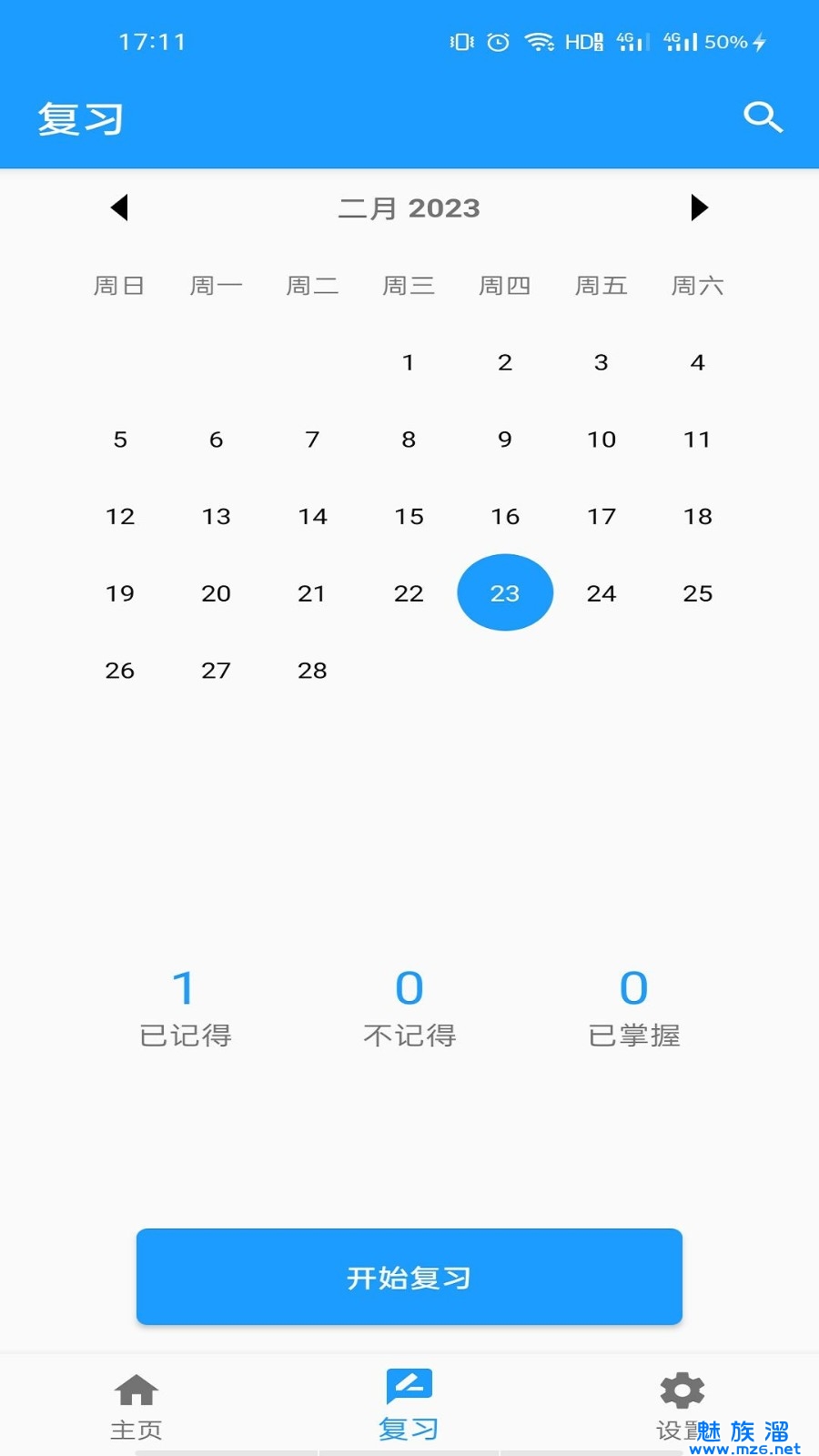
Task: Tap the 开始复习 button
Action: 409,1277
